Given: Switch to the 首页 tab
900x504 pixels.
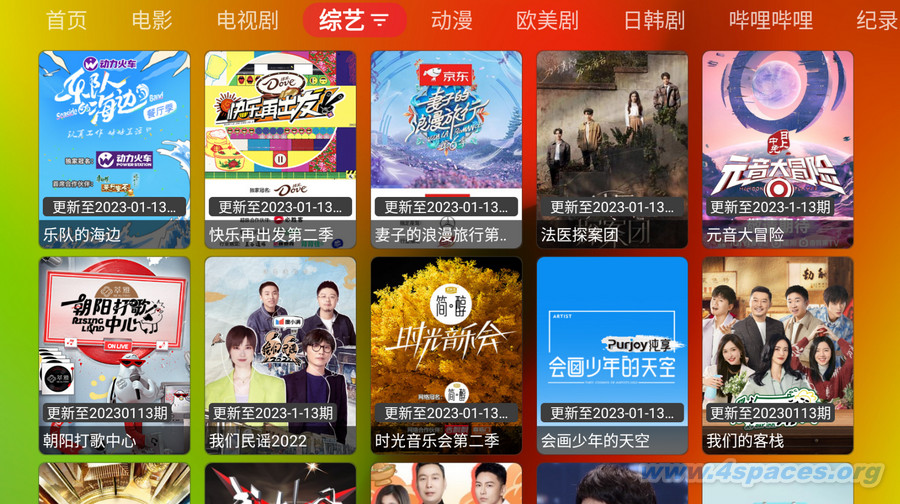Looking at the screenshot, I should [66, 20].
